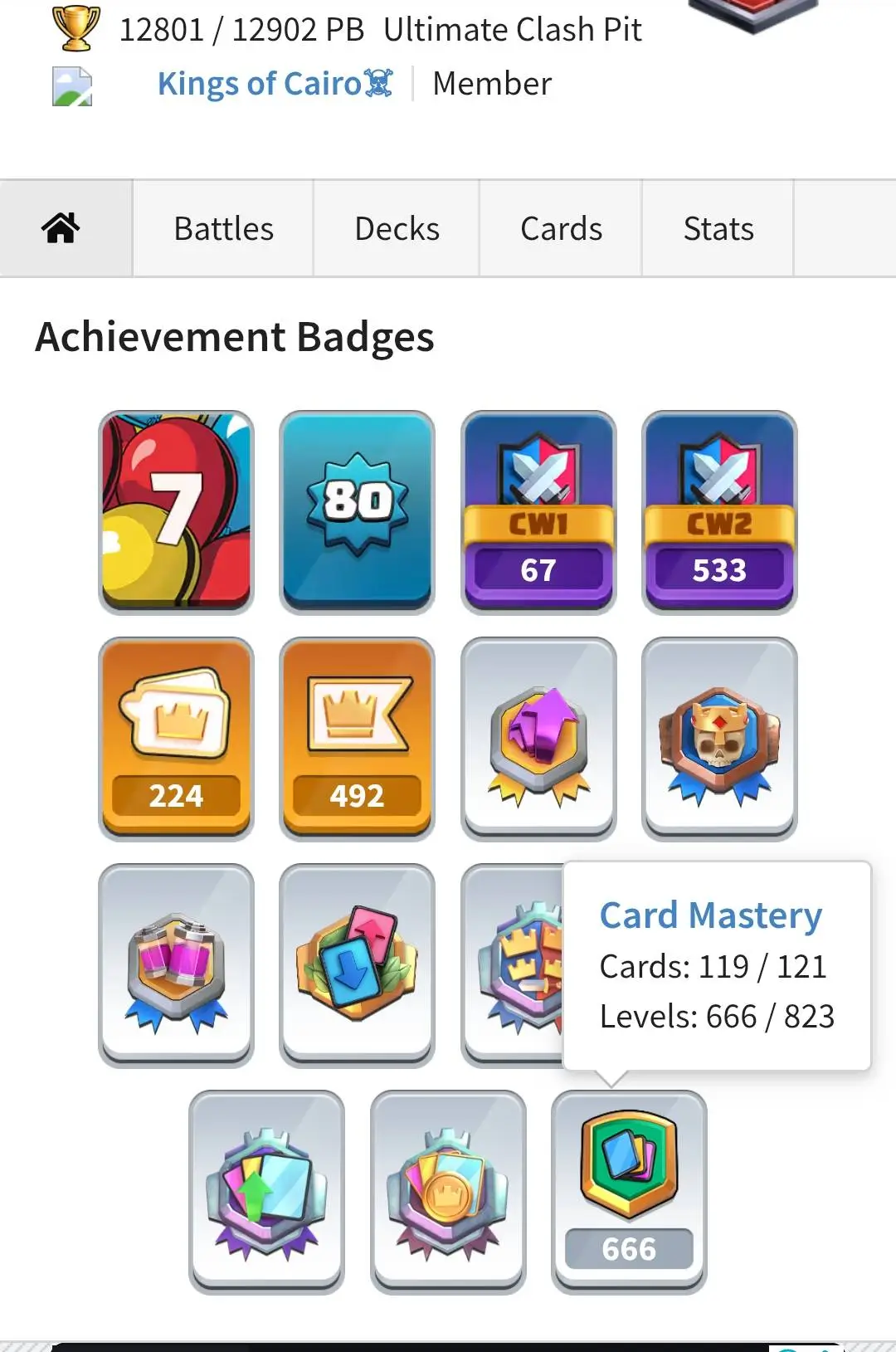Select the orange banner badge showing 492

[x=357, y=739]
